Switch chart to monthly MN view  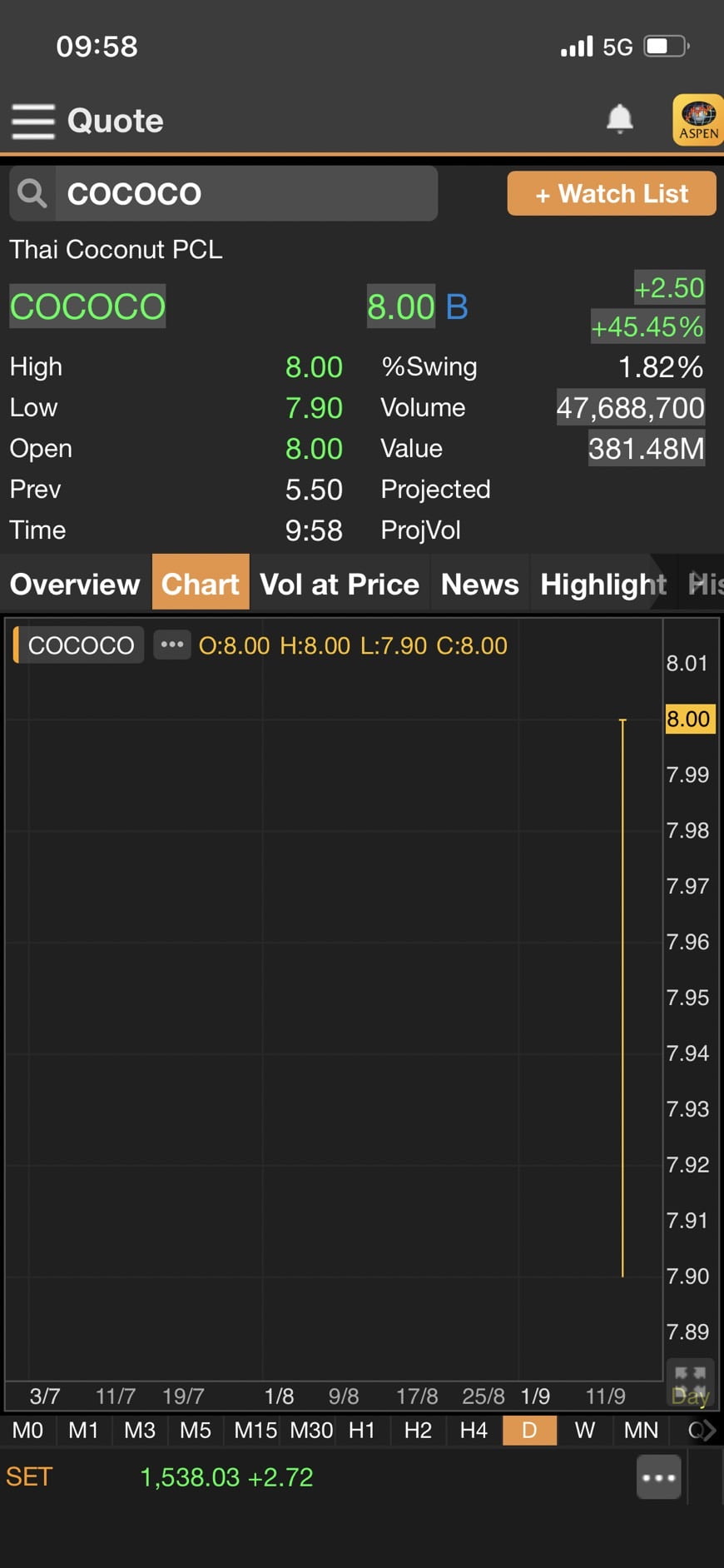641,1431
